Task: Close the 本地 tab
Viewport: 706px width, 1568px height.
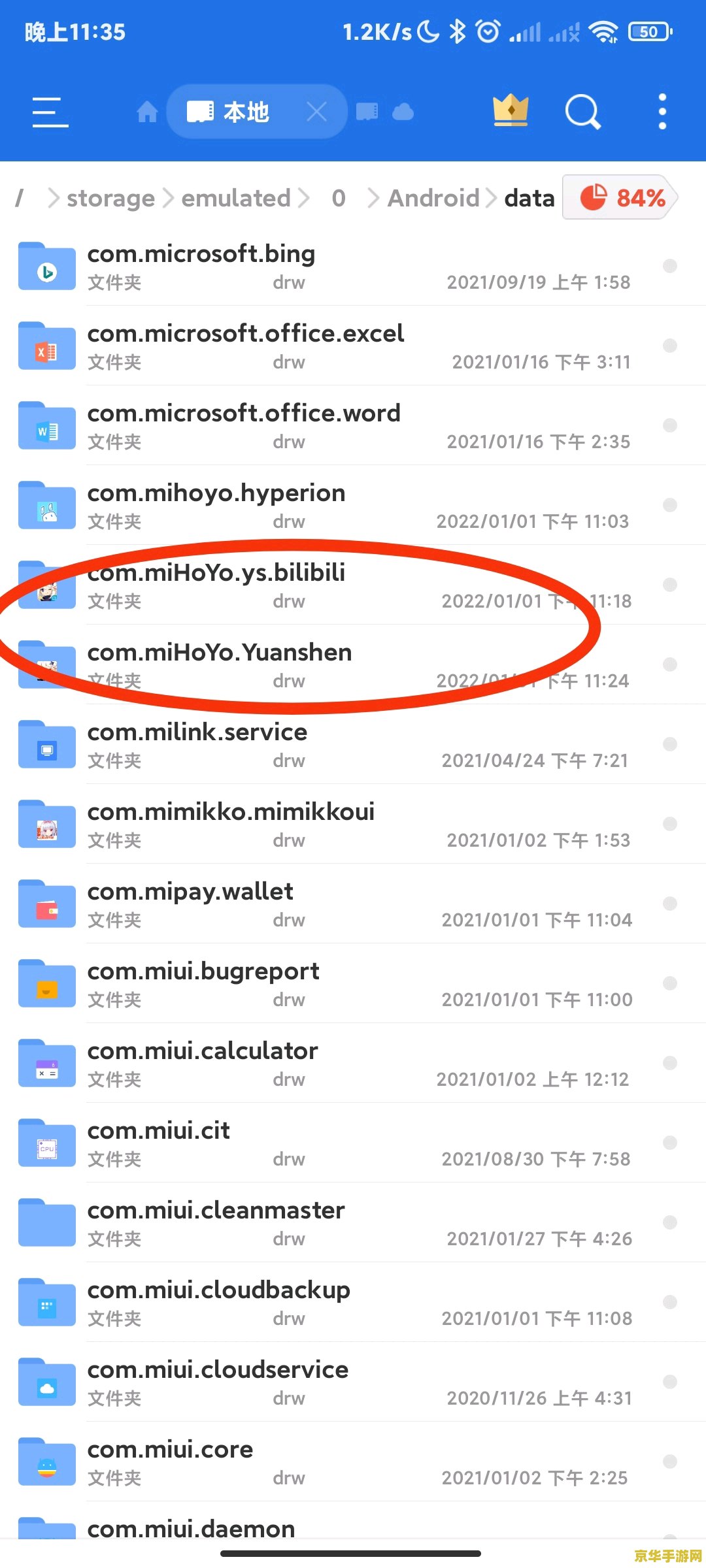Action: pos(316,112)
